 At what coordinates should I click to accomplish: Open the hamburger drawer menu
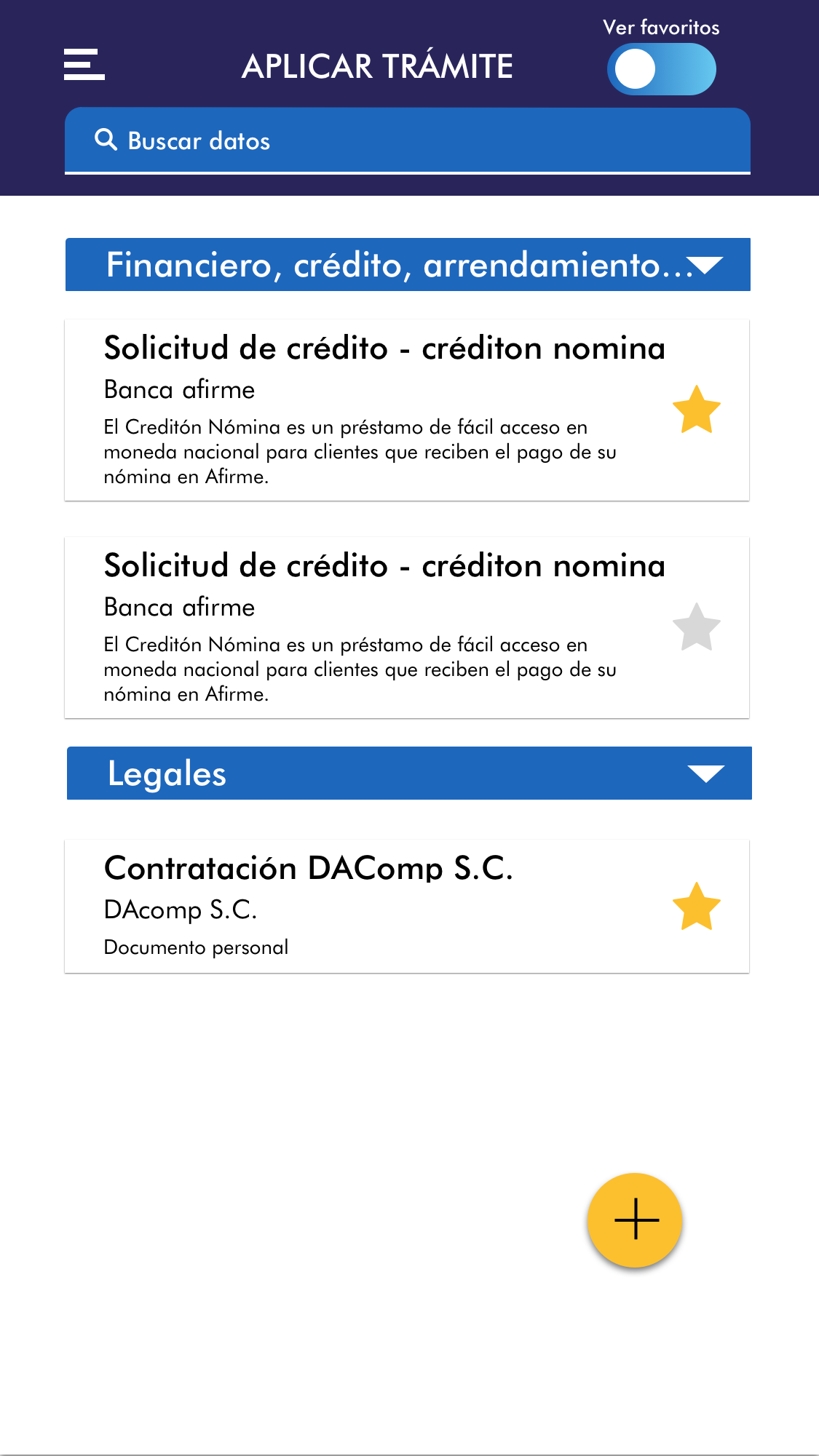pyautogui.click(x=84, y=65)
